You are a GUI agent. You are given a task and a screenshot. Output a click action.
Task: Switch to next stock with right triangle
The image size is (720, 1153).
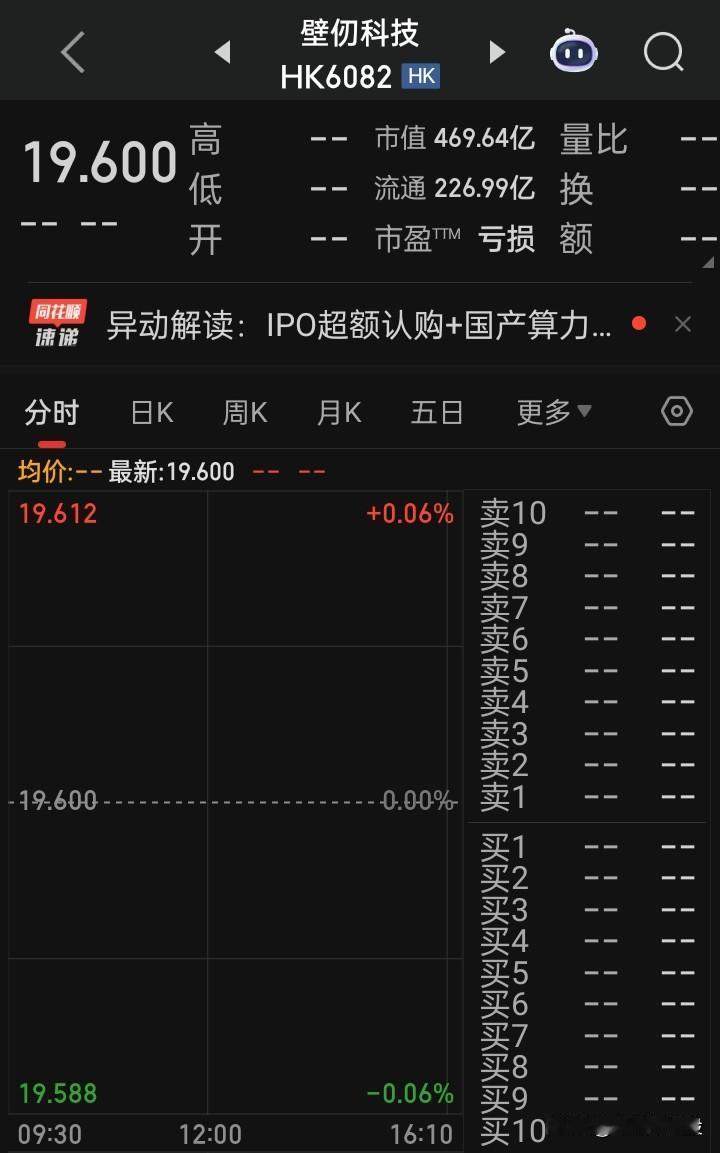(497, 52)
